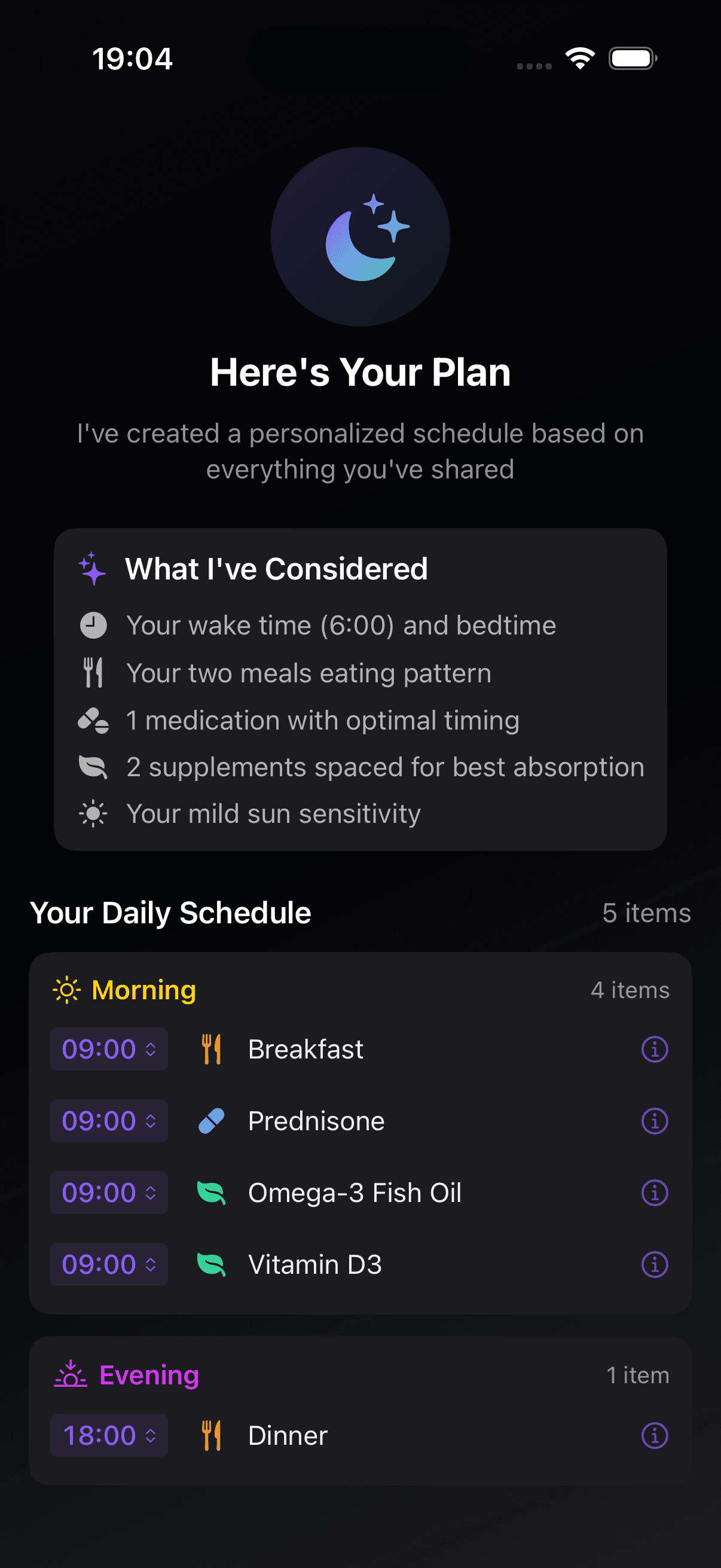Change Dinner time via the 18:00 picker
This screenshot has height=1568, width=721.
[108, 1435]
